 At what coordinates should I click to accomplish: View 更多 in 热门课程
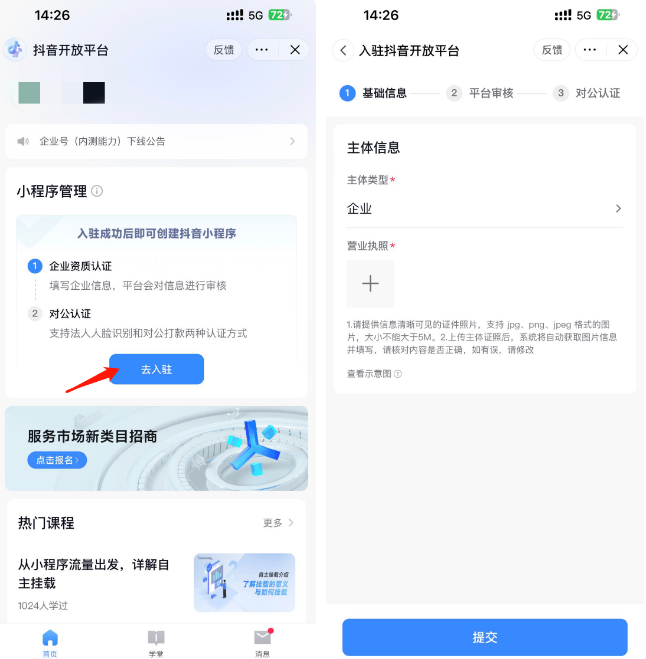(278, 523)
